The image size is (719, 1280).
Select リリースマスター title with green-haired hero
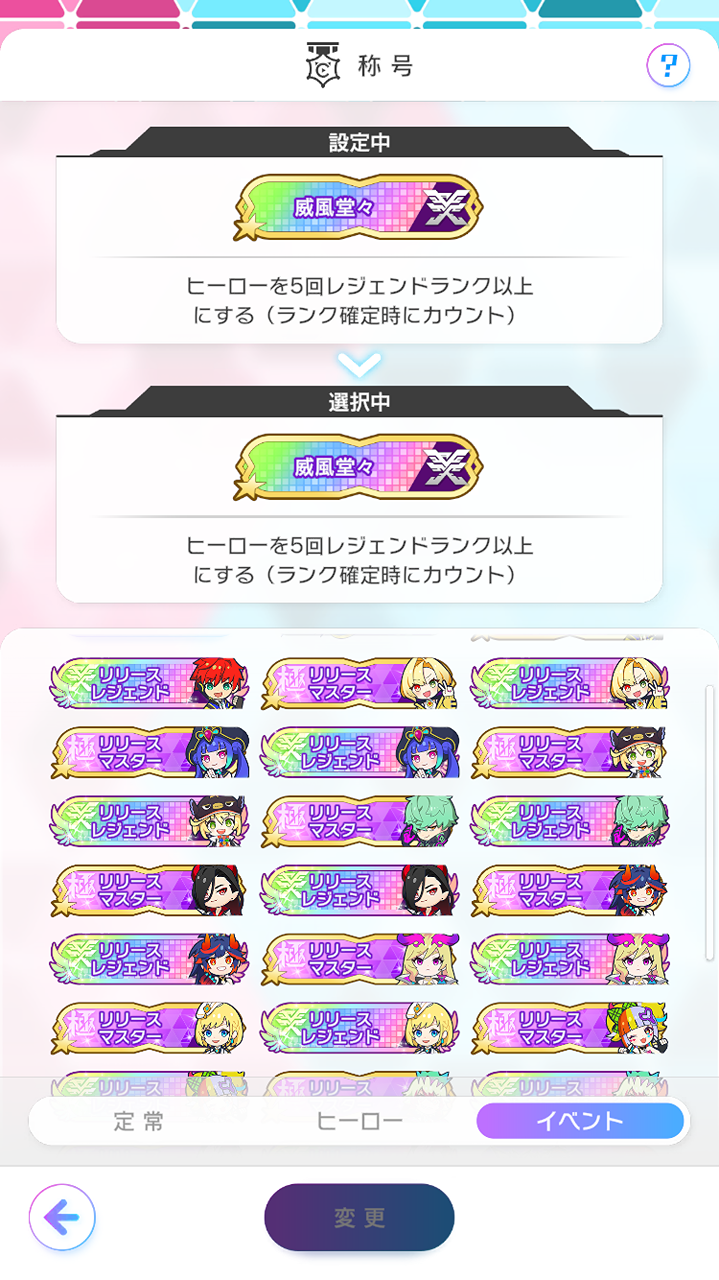[x=360, y=822]
